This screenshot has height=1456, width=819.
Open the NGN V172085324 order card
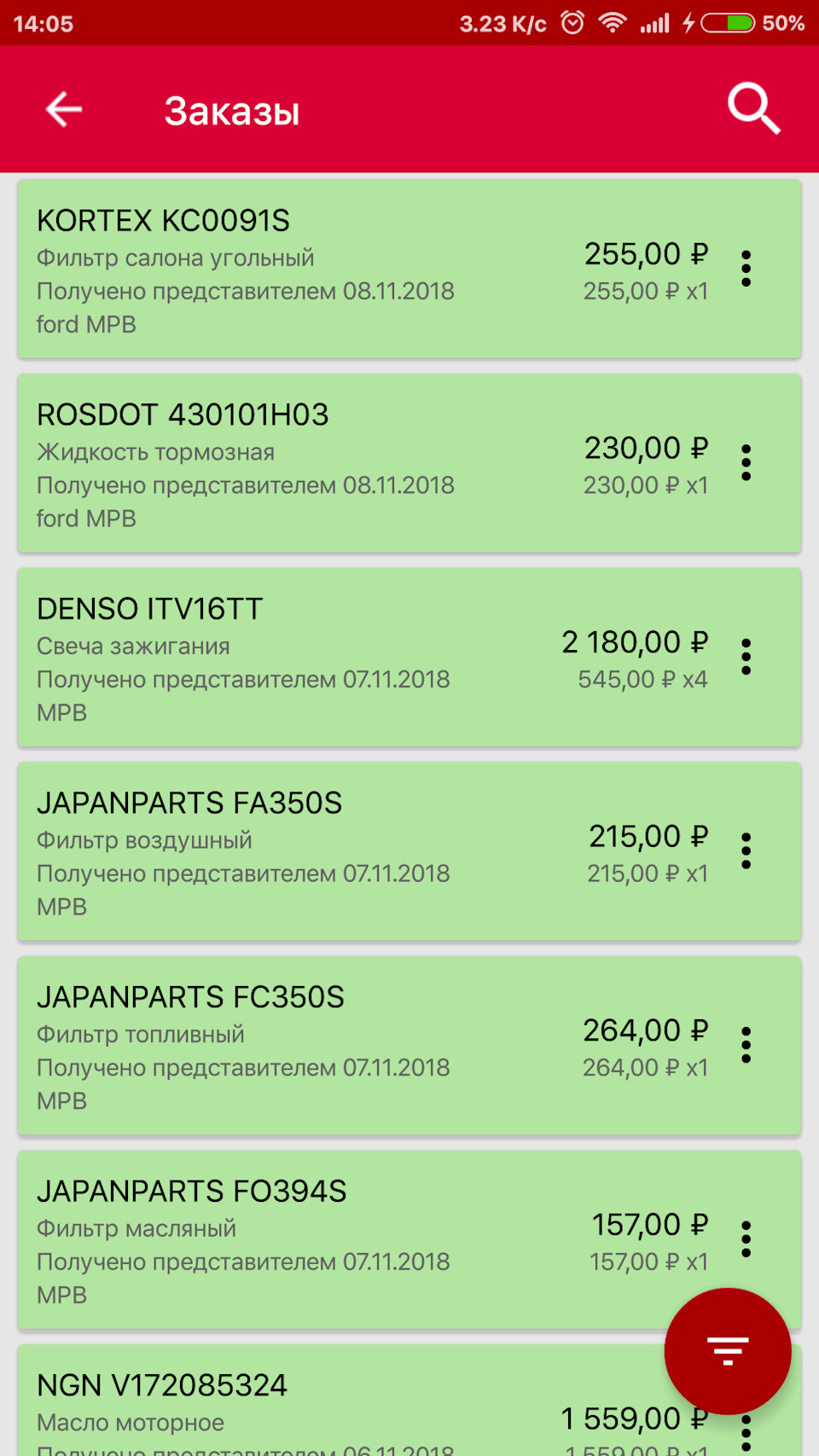[341, 1401]
